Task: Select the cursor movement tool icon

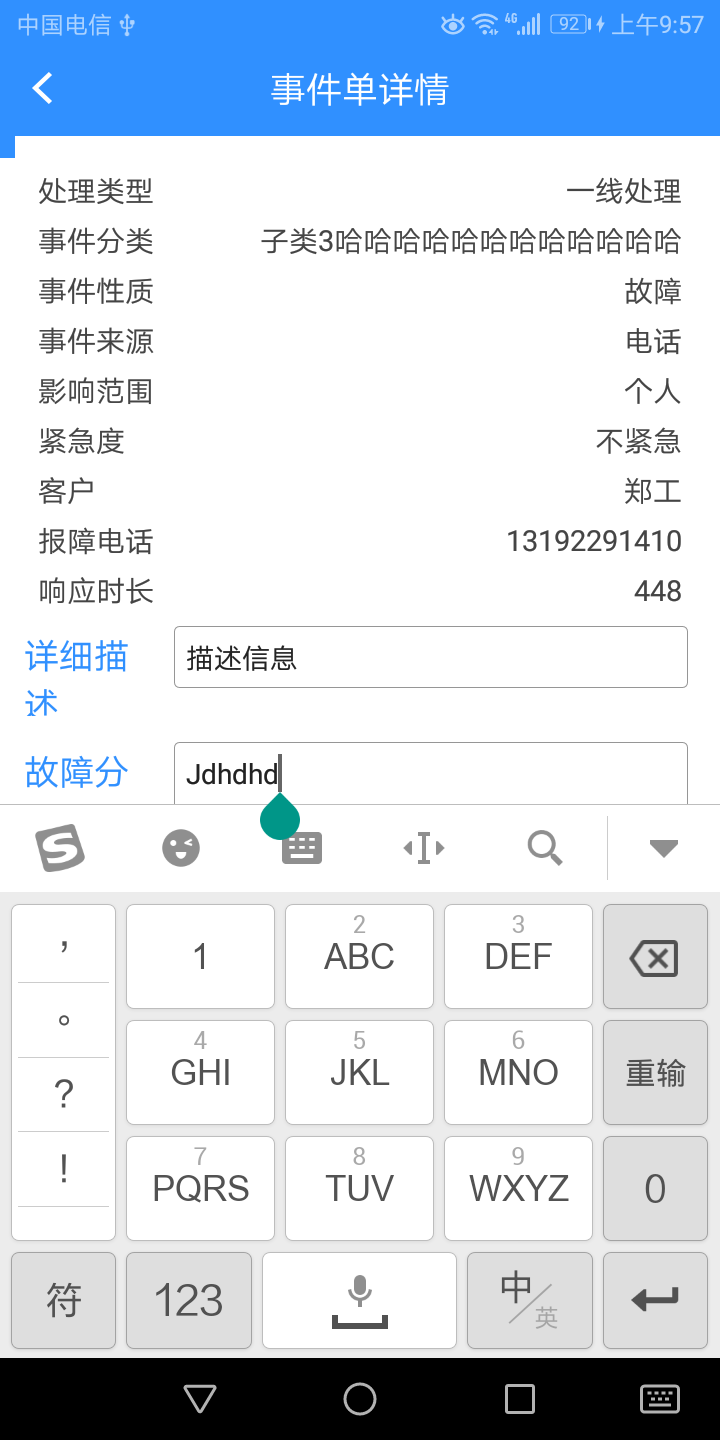Action: 422,847
